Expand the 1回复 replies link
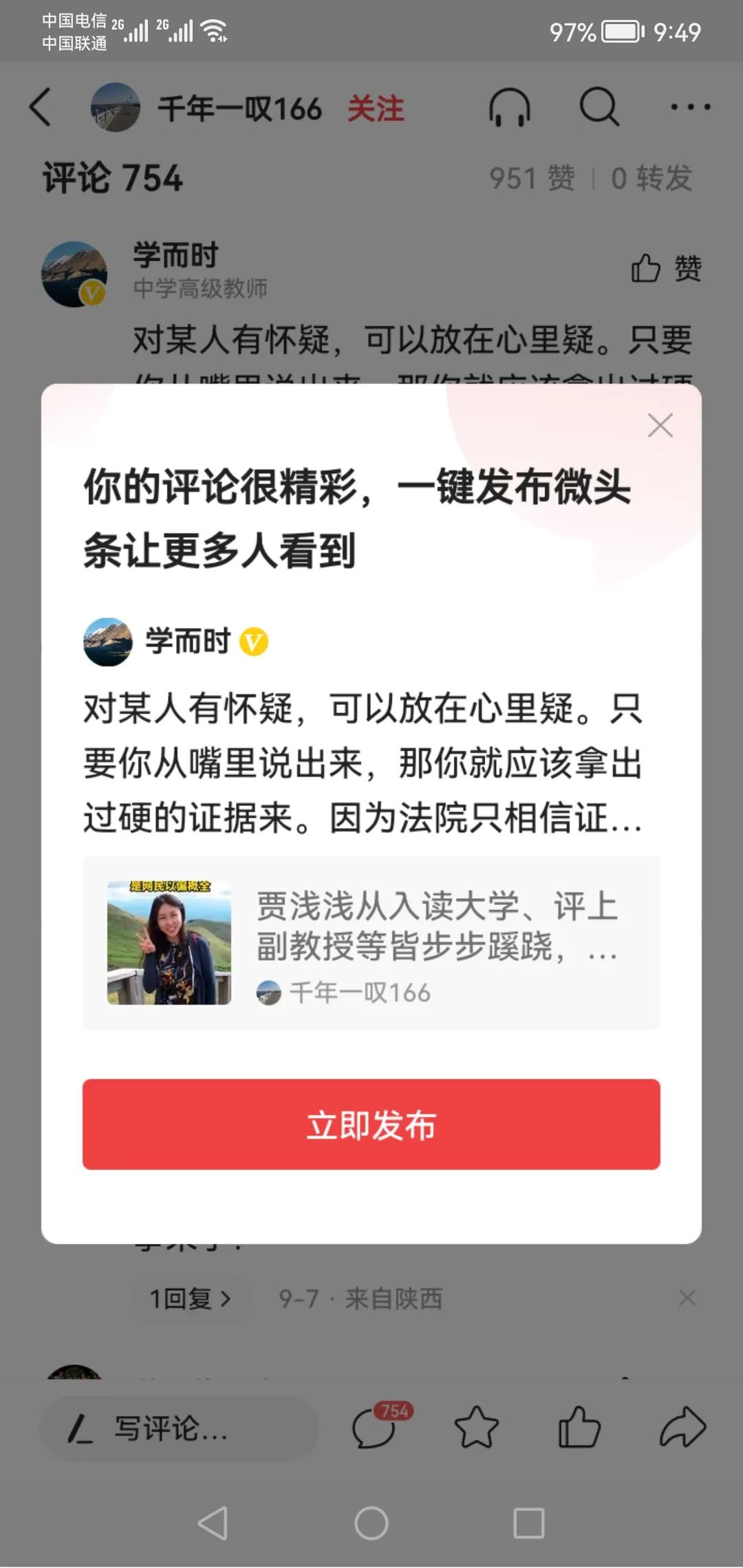This screenshot has height=1568, width=743. click(190, 1298)
